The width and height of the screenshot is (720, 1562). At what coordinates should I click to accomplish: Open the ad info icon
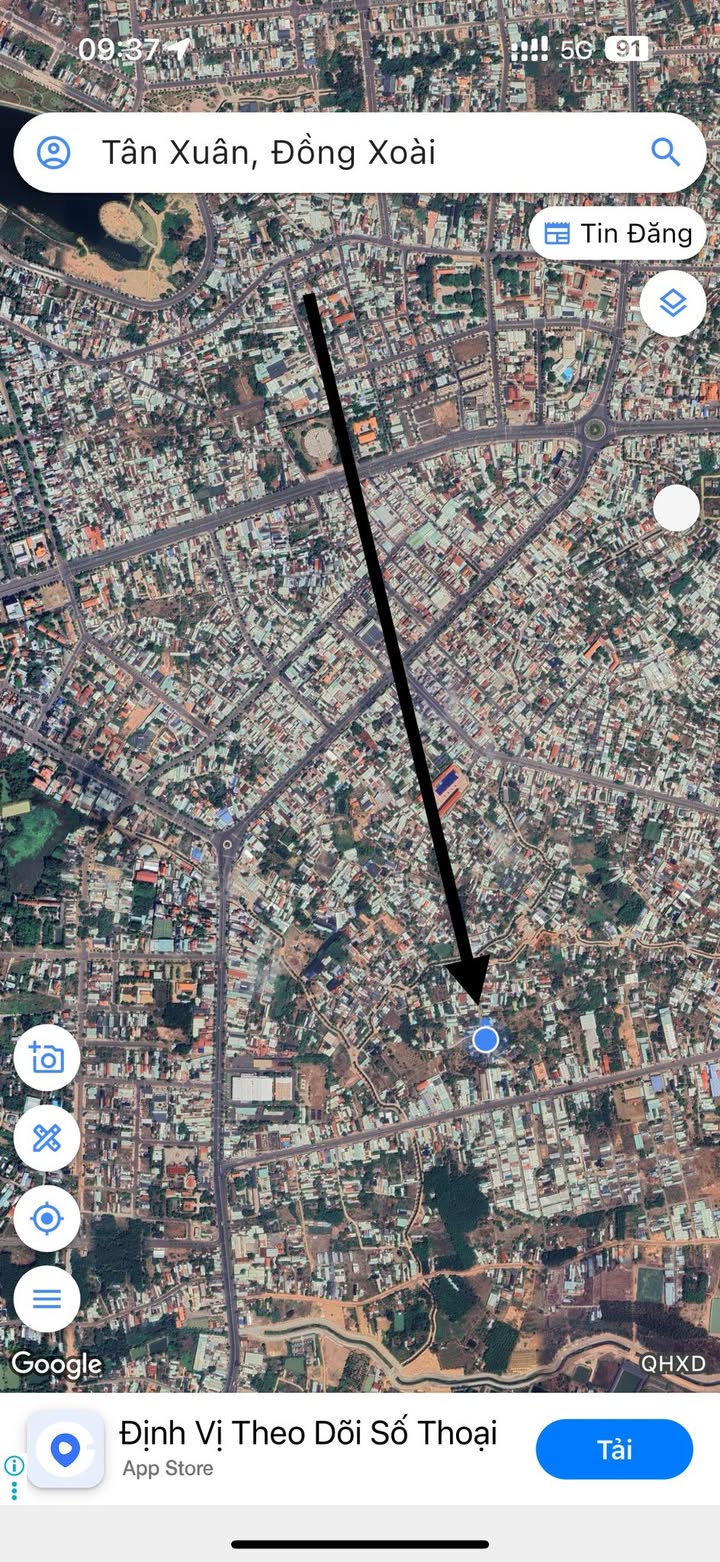(14, 1466)
